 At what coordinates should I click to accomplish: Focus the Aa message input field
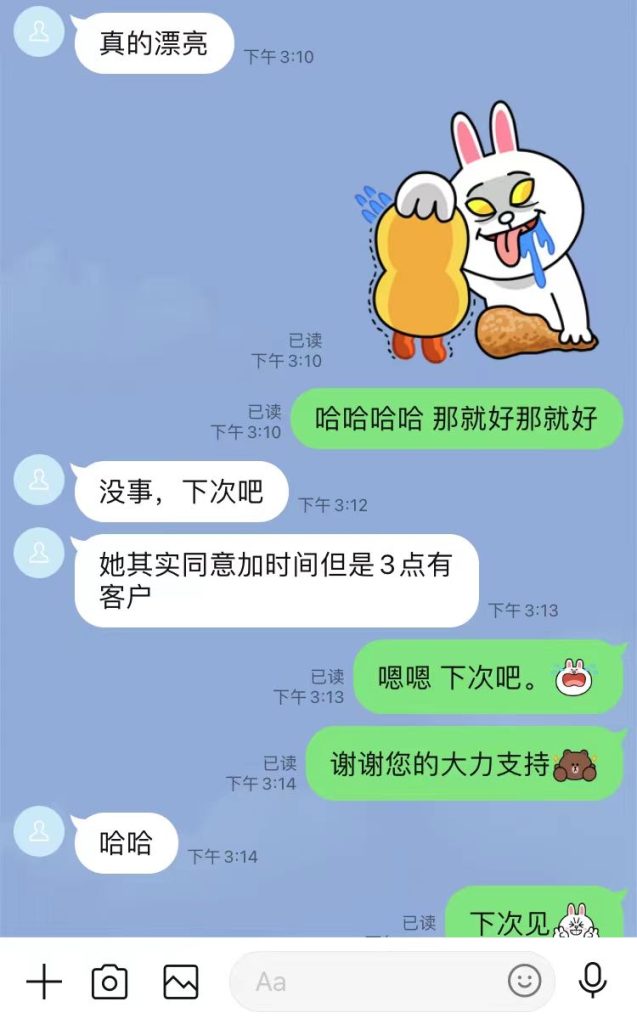click(x=370, y=982)
